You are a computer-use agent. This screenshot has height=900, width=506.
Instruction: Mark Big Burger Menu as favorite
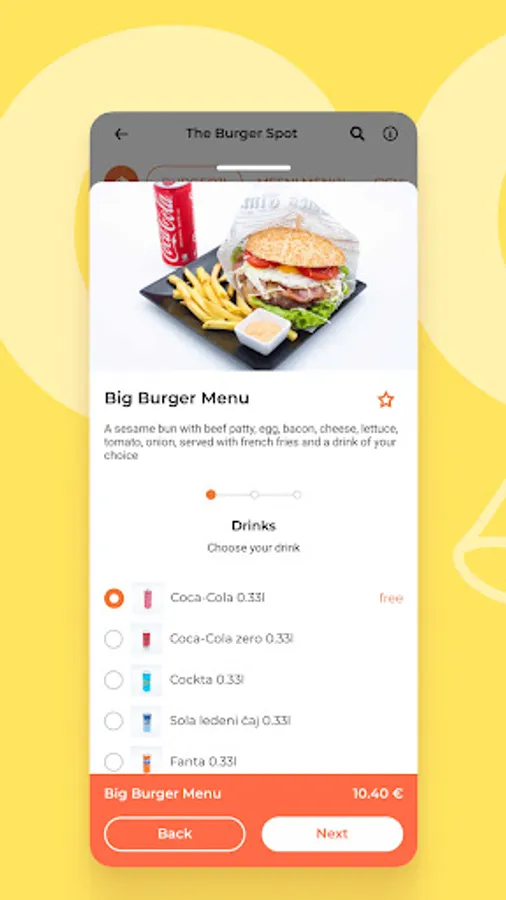tap(386, 400)
